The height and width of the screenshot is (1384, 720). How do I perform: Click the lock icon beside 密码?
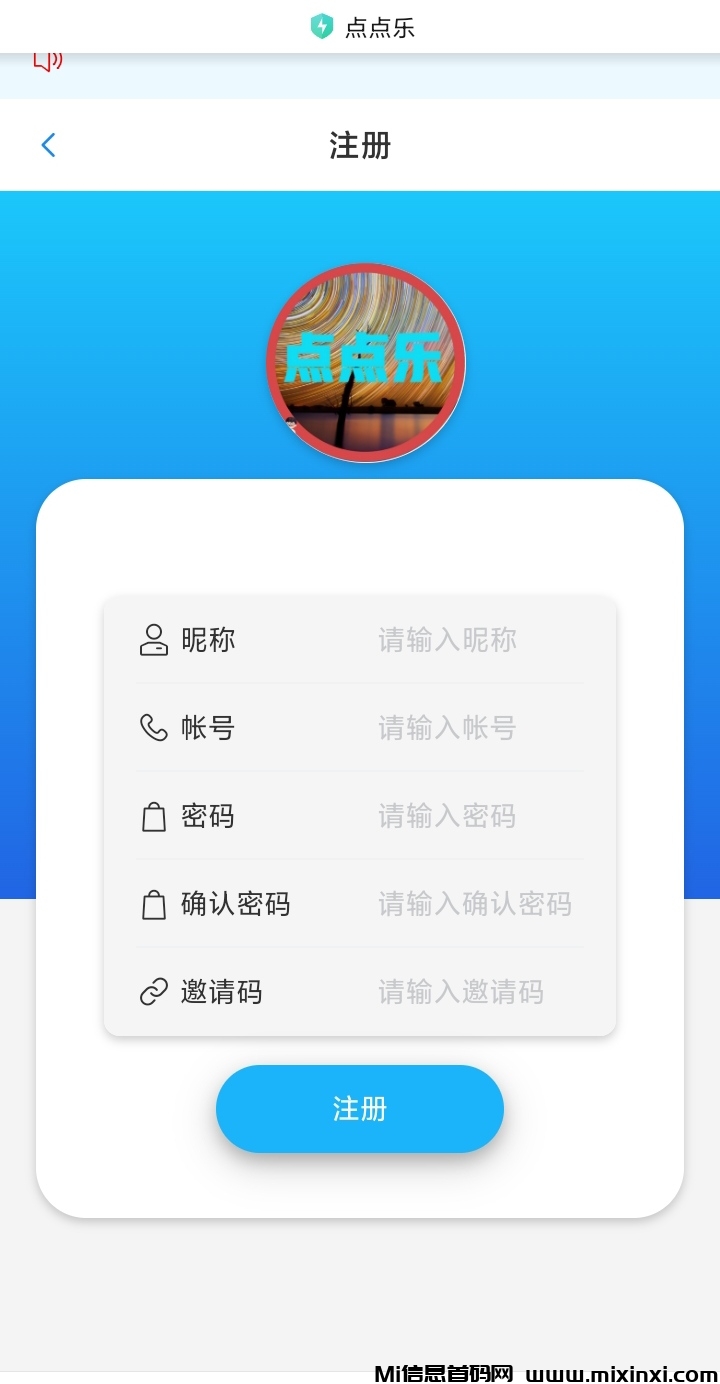153,816
